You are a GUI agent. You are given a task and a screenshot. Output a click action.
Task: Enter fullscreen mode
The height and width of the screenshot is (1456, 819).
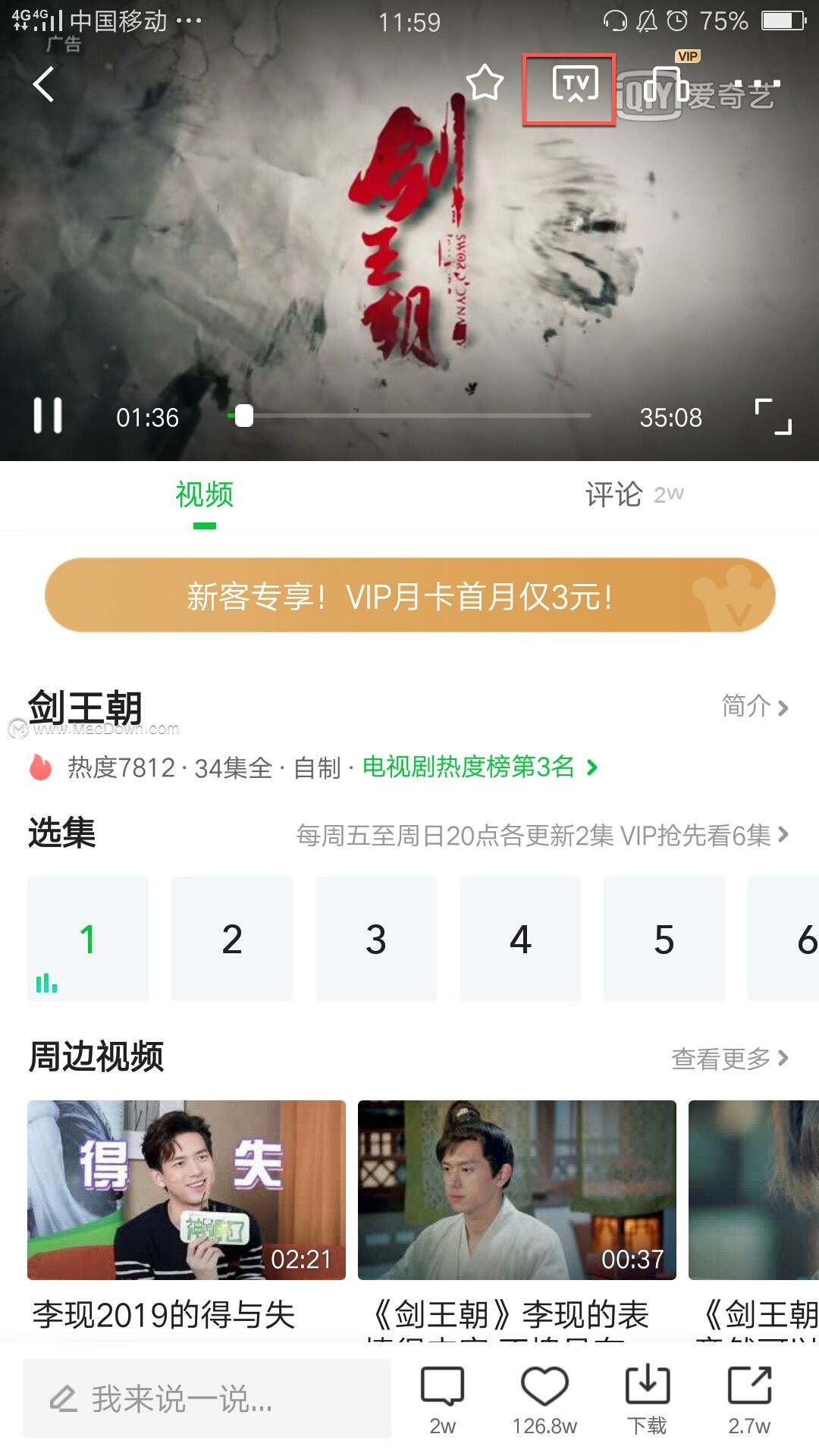click(x=773, y=416)
